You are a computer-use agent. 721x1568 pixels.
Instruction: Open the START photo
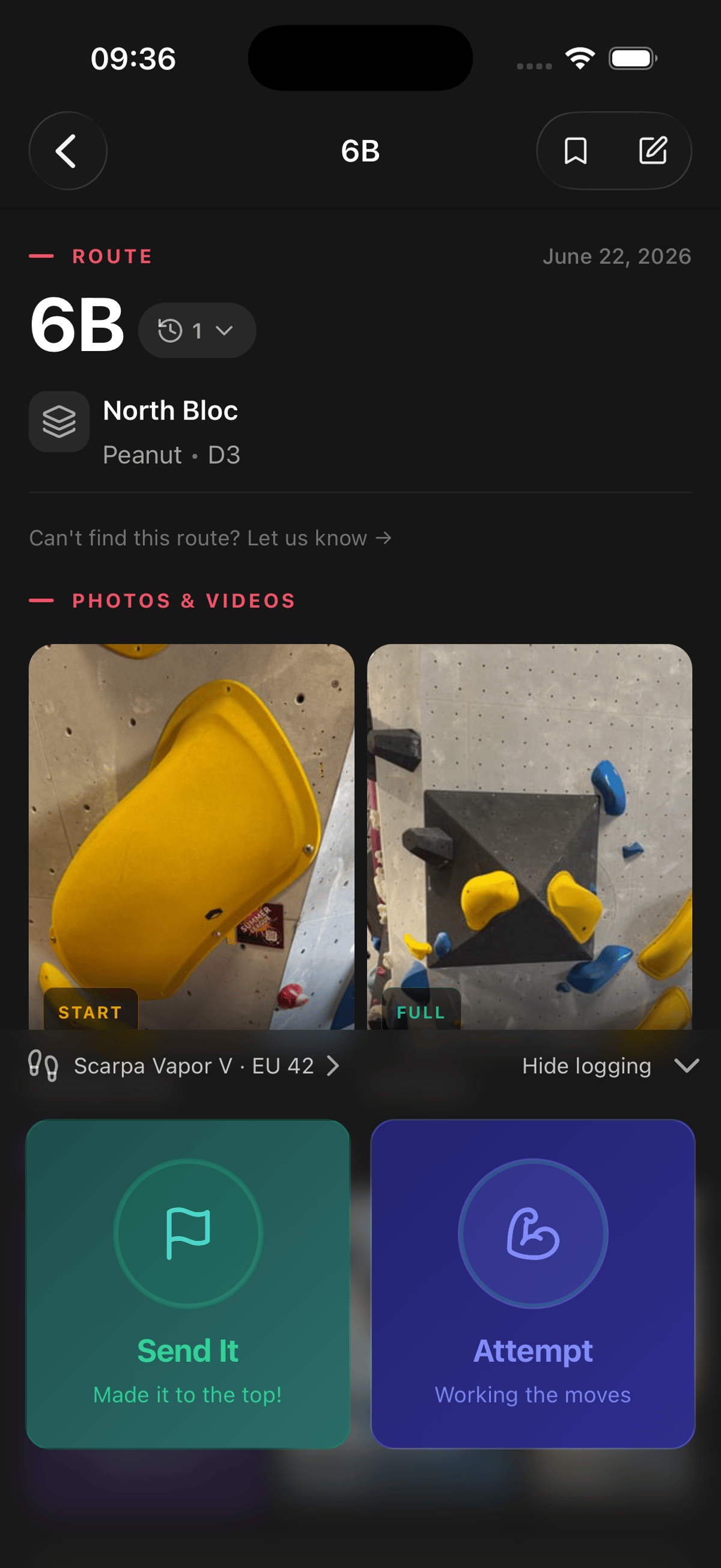pos(192,837)
